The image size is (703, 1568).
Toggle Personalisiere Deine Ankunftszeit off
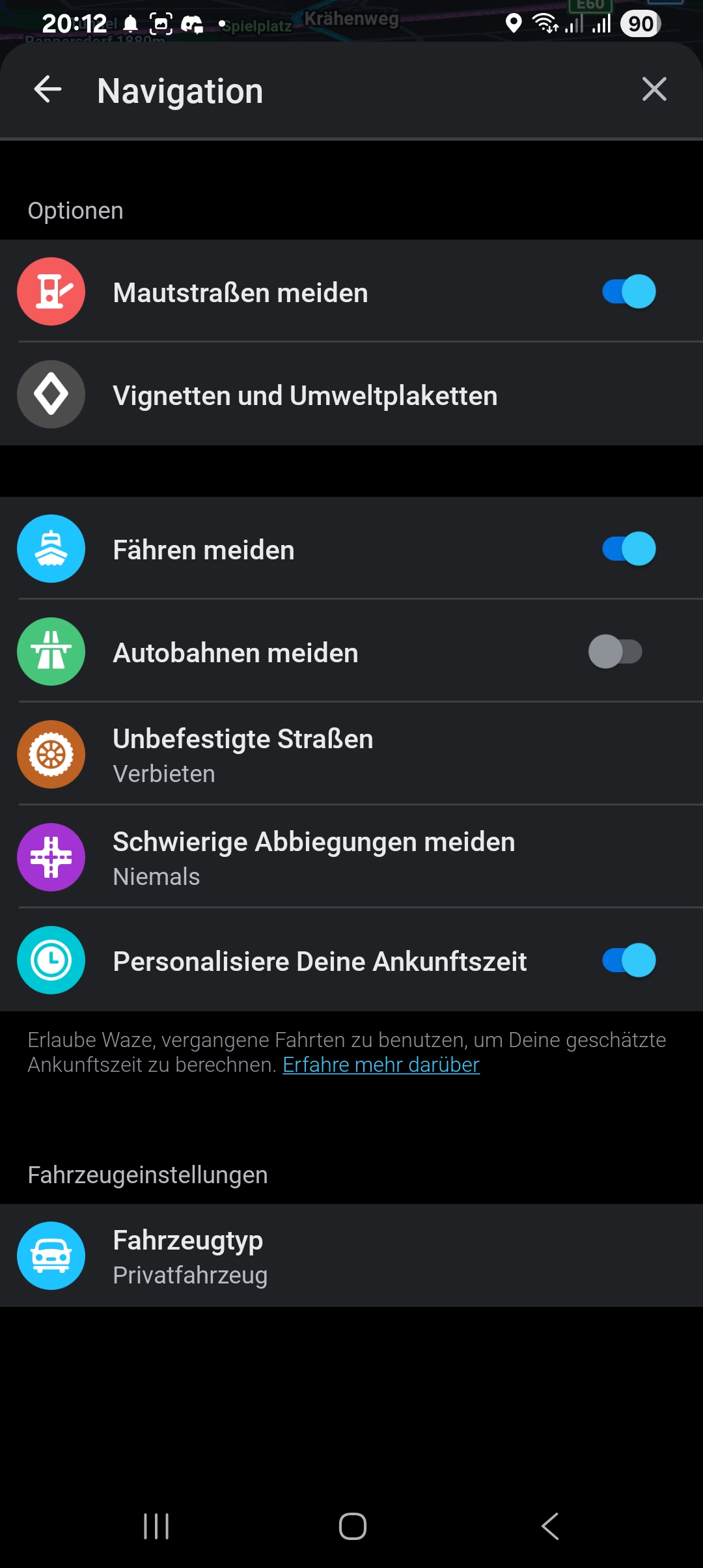click(628, 960)
